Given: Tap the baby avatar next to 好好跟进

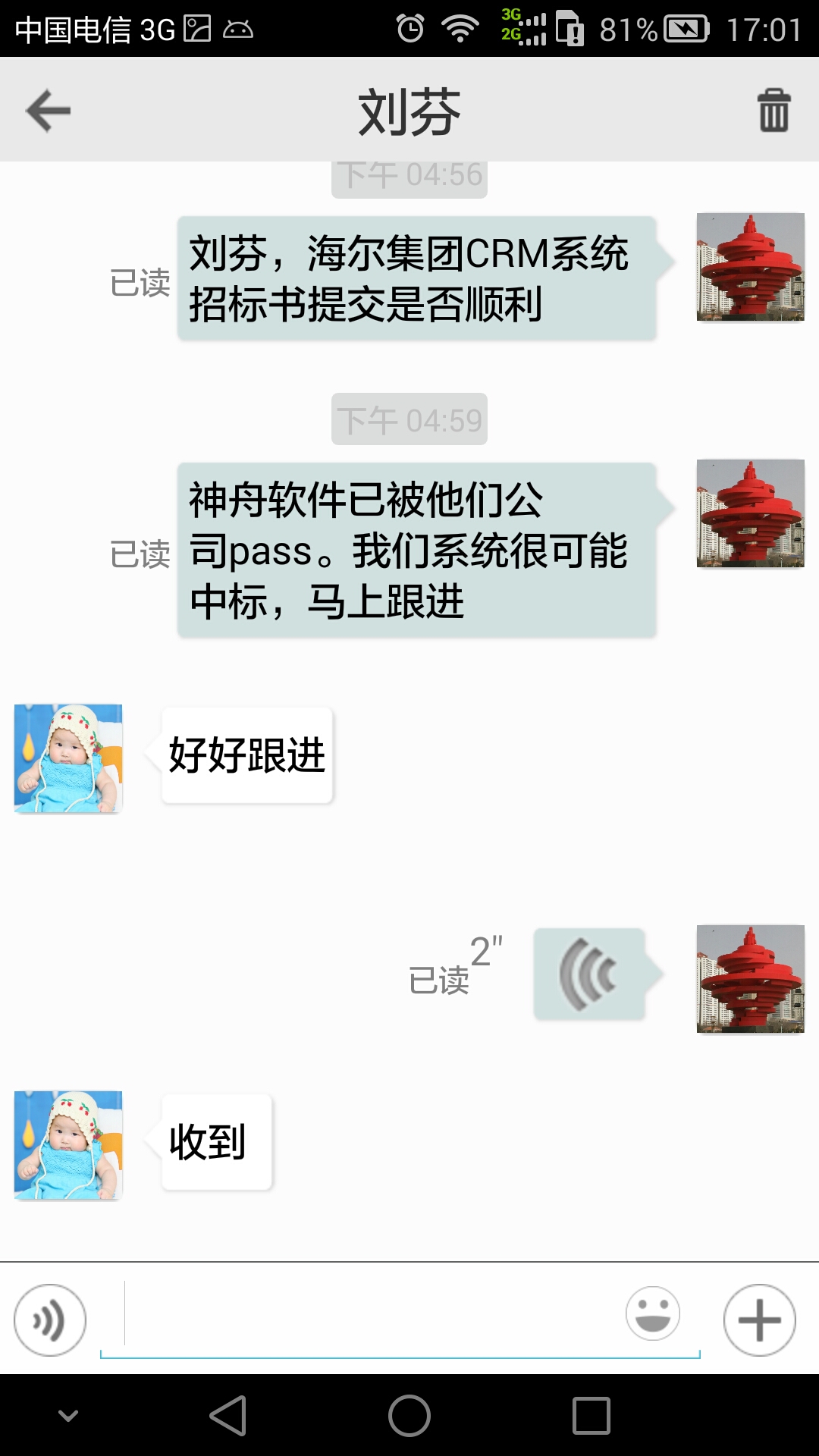Looking at the screenshot, I should tap(68, 758).
